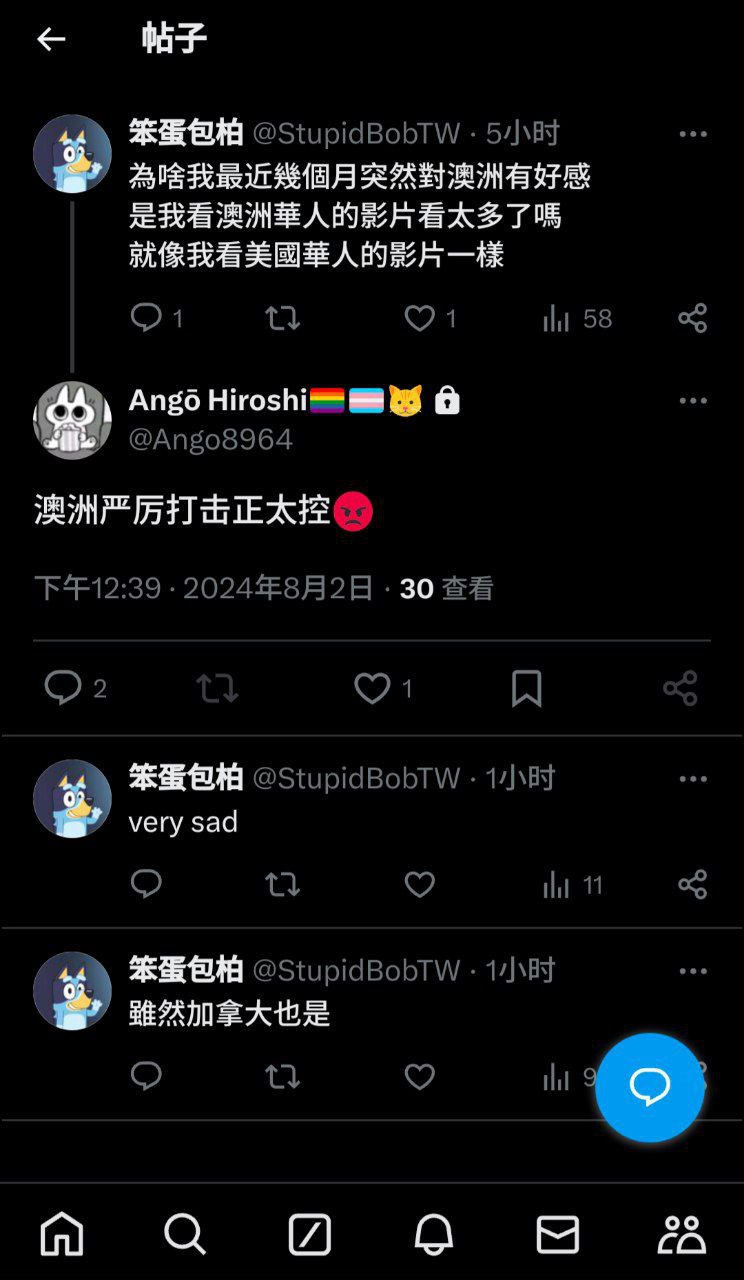This screenshot has width=744, height=1280.
Task: Open overflow menu on Angō Hiroshi's post
Action: pyautogui.click(x=692, y=401)
